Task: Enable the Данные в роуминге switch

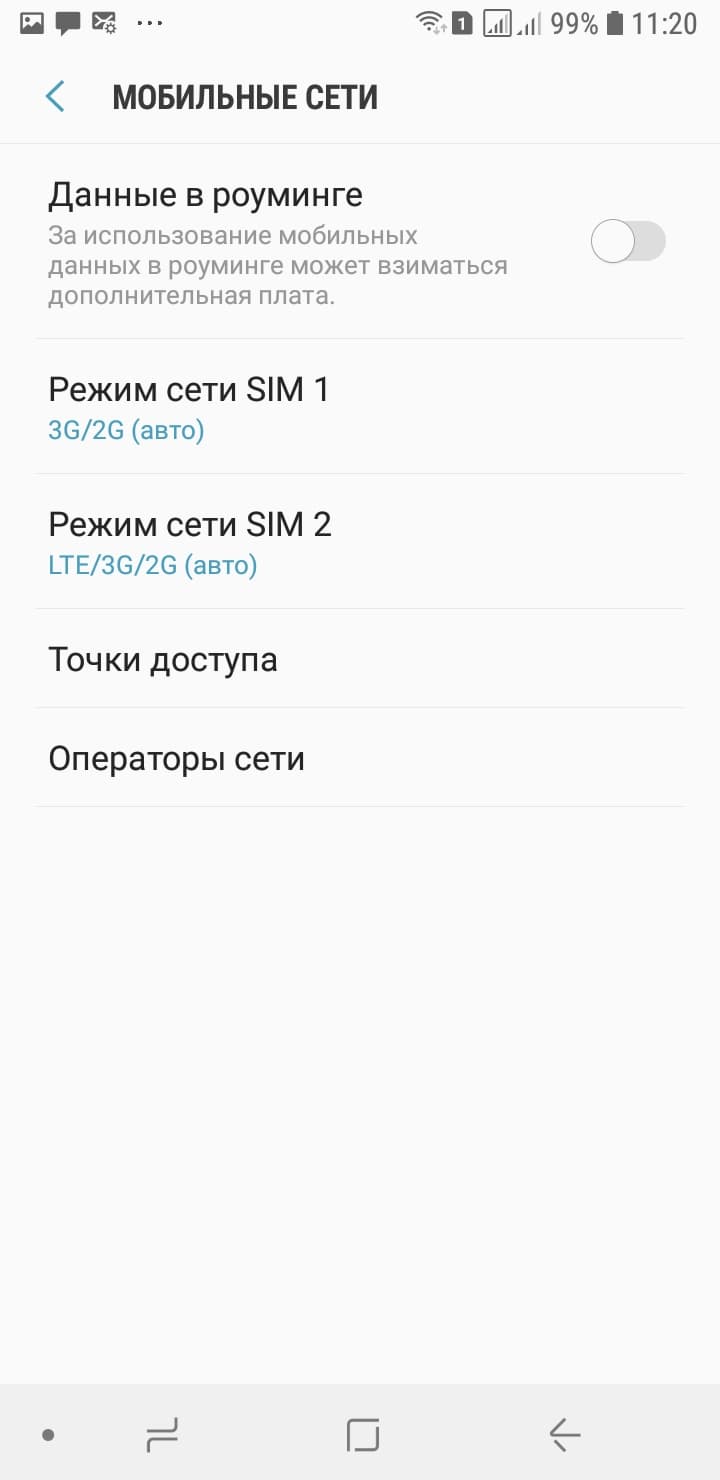Action: (x=628, y=242)
